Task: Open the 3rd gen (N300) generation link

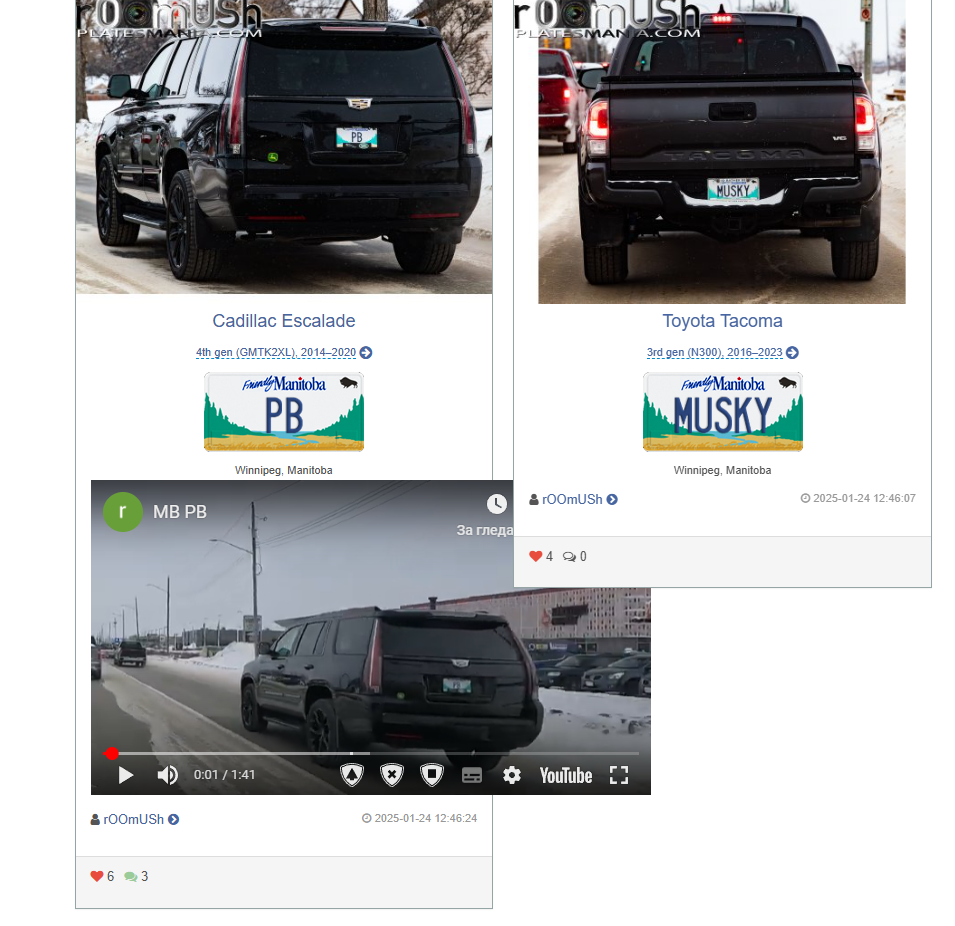Action: coord(714,353)
